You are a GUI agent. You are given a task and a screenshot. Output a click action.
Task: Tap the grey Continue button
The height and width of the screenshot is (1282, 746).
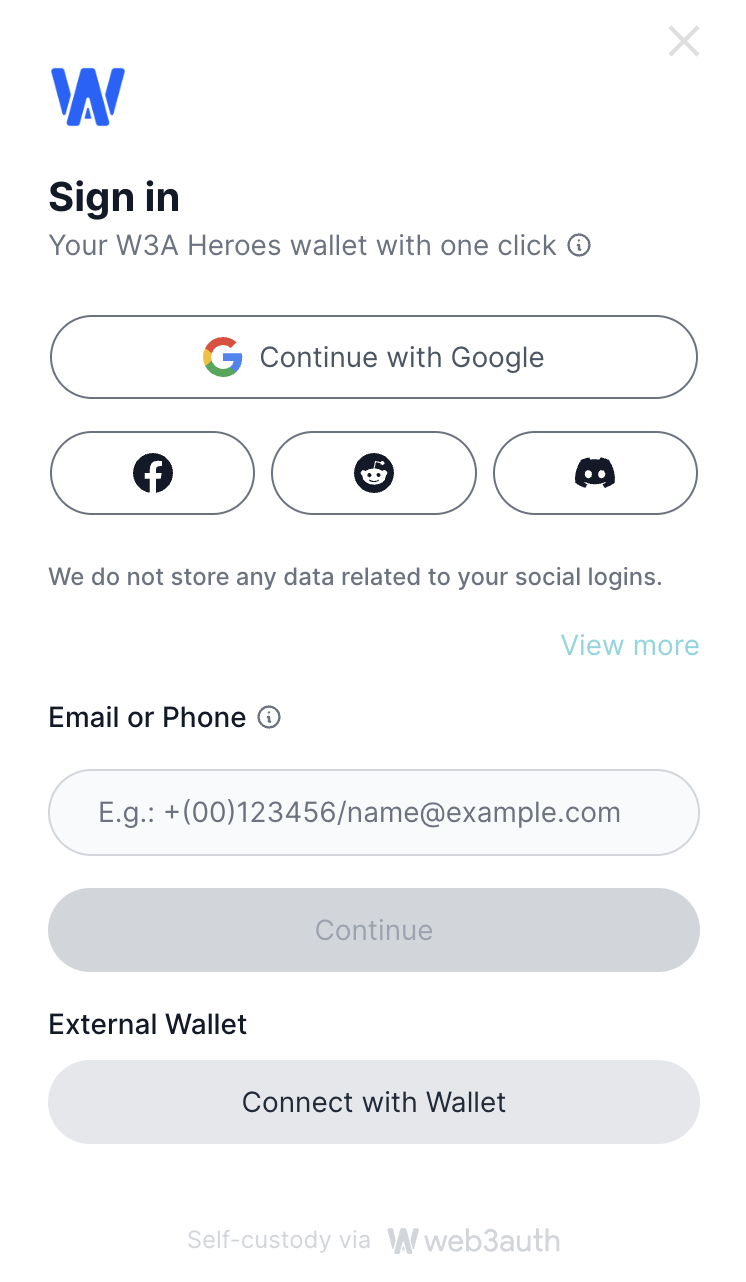(374, 930)
